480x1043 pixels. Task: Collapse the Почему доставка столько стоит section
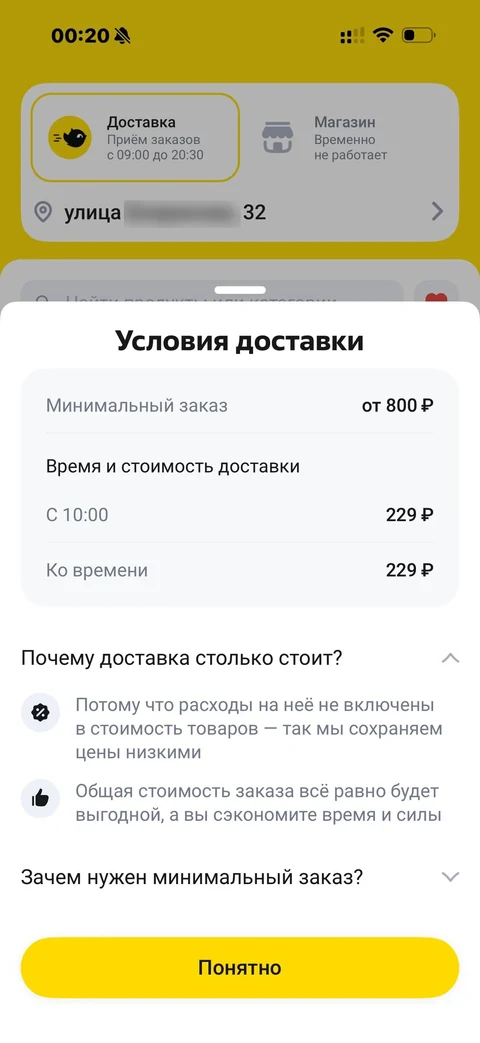(240, 659)
